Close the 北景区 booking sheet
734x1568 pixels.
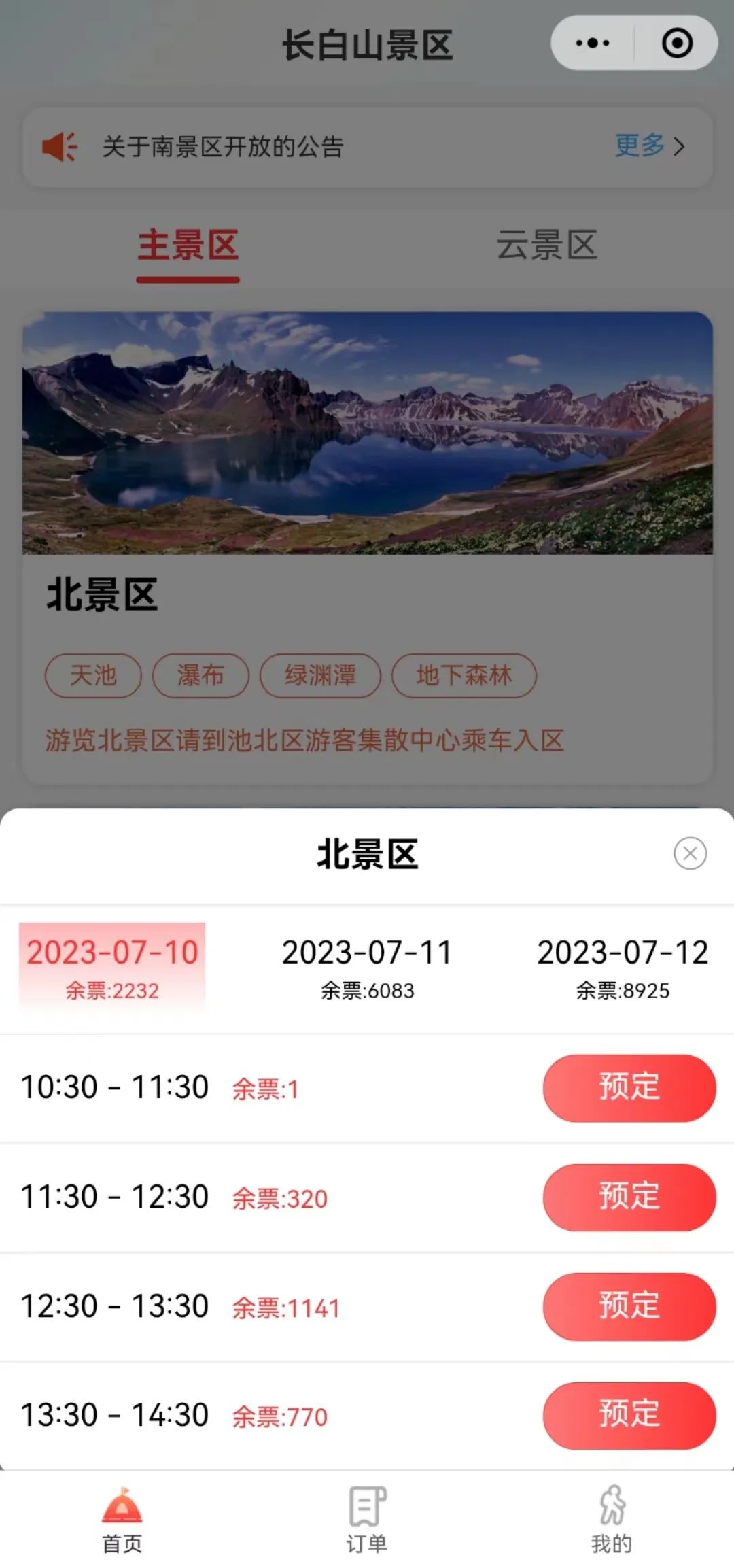tap(690, 853)
